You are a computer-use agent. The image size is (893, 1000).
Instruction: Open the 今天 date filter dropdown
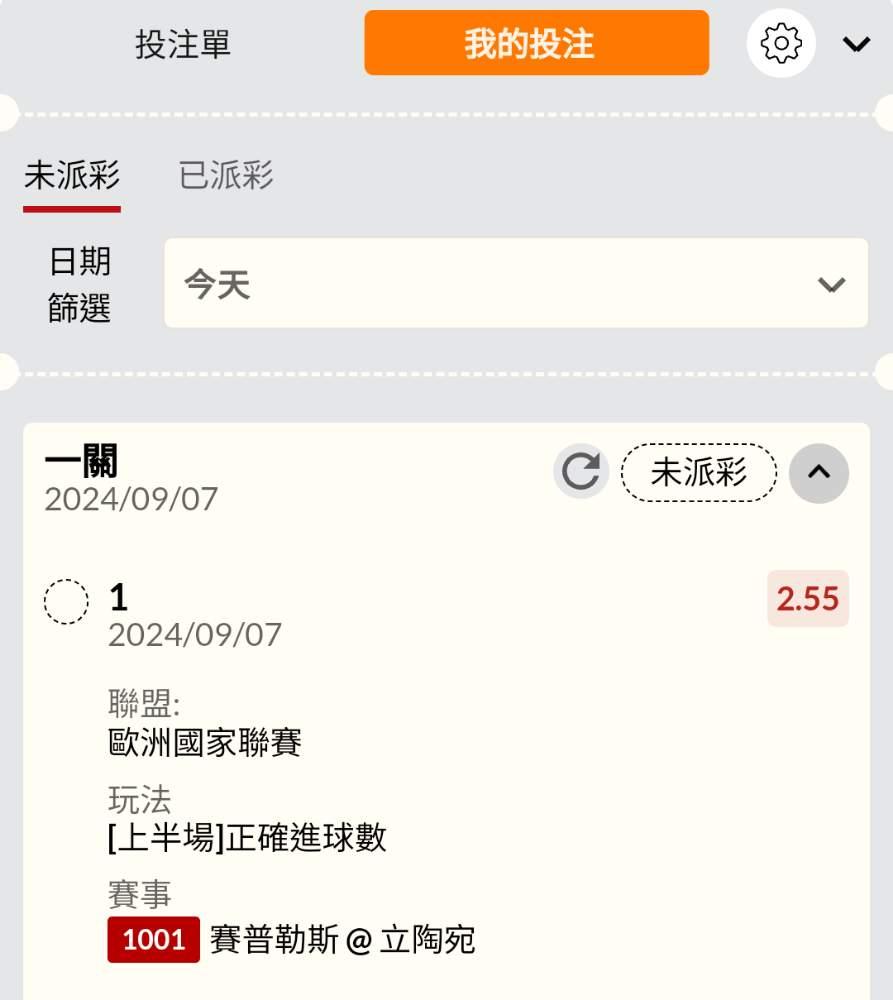516,283
